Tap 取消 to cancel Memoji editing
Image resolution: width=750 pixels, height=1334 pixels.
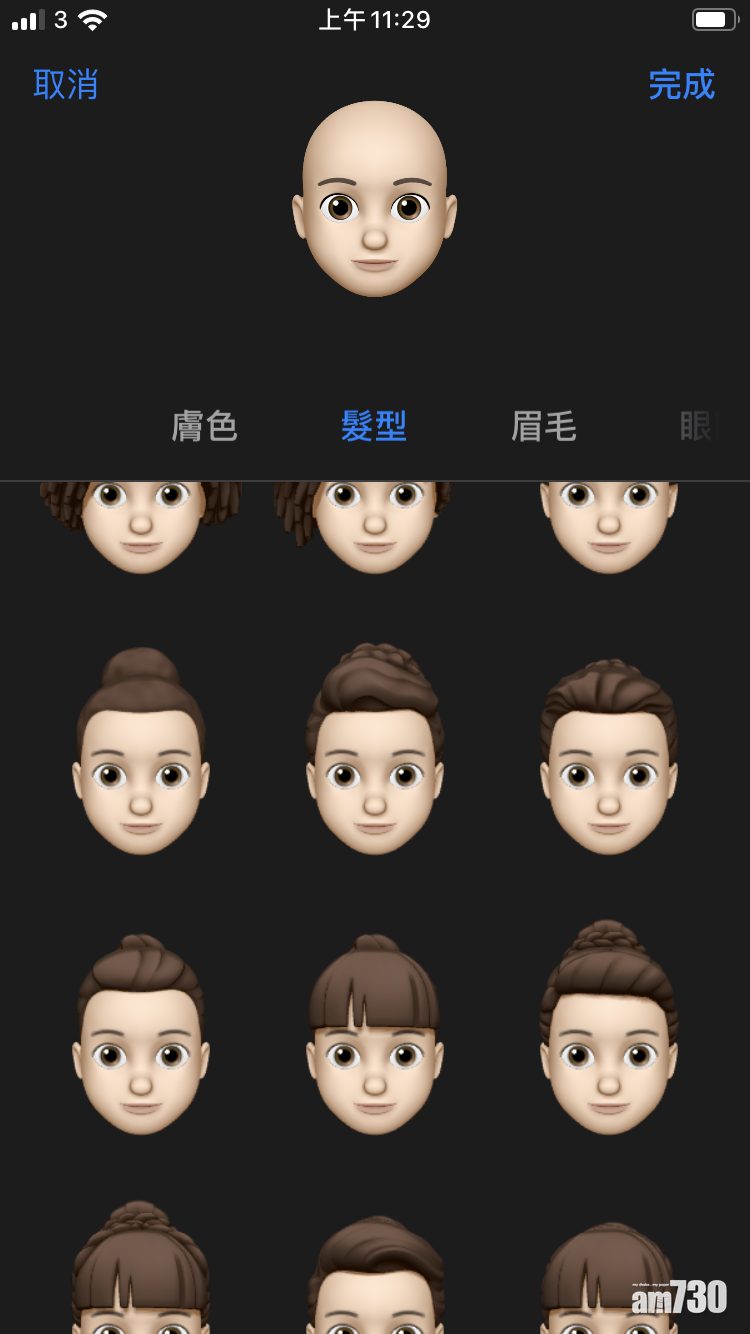coord(66,84)
